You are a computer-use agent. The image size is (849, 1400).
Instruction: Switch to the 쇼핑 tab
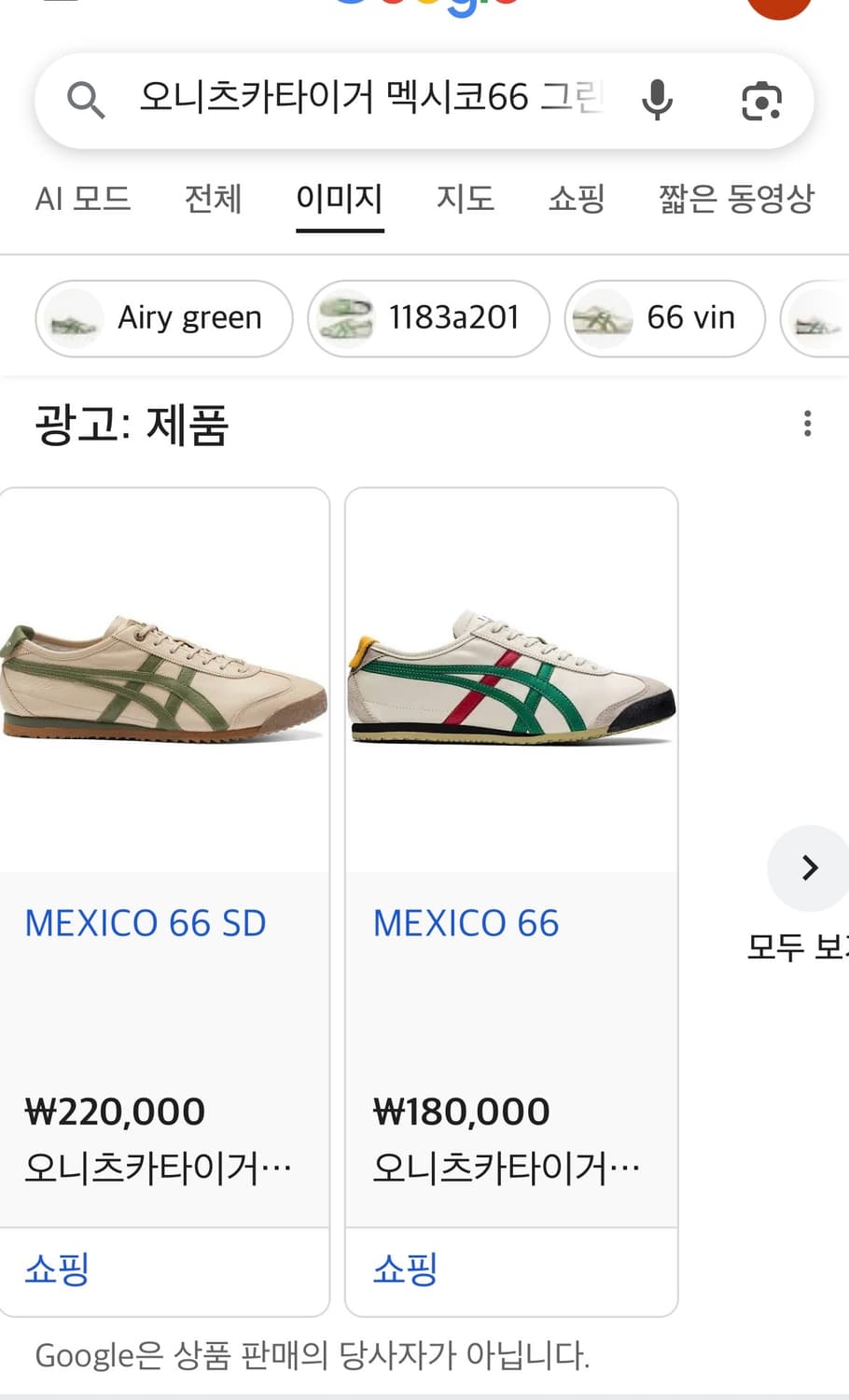[x=576, y=199]
